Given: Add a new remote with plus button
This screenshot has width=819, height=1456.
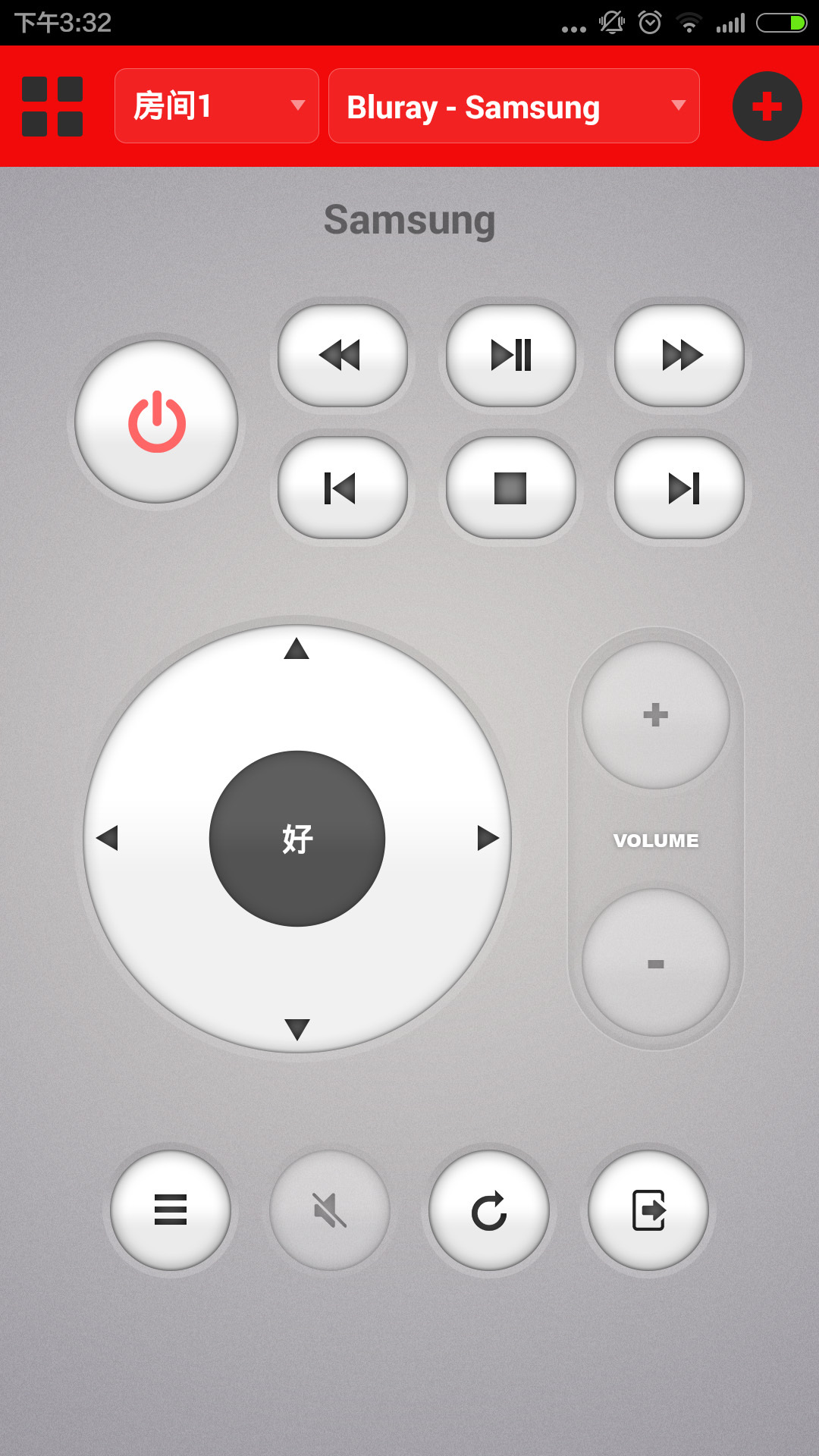Looking at the screenshot, I should click(x=767, y=106).
